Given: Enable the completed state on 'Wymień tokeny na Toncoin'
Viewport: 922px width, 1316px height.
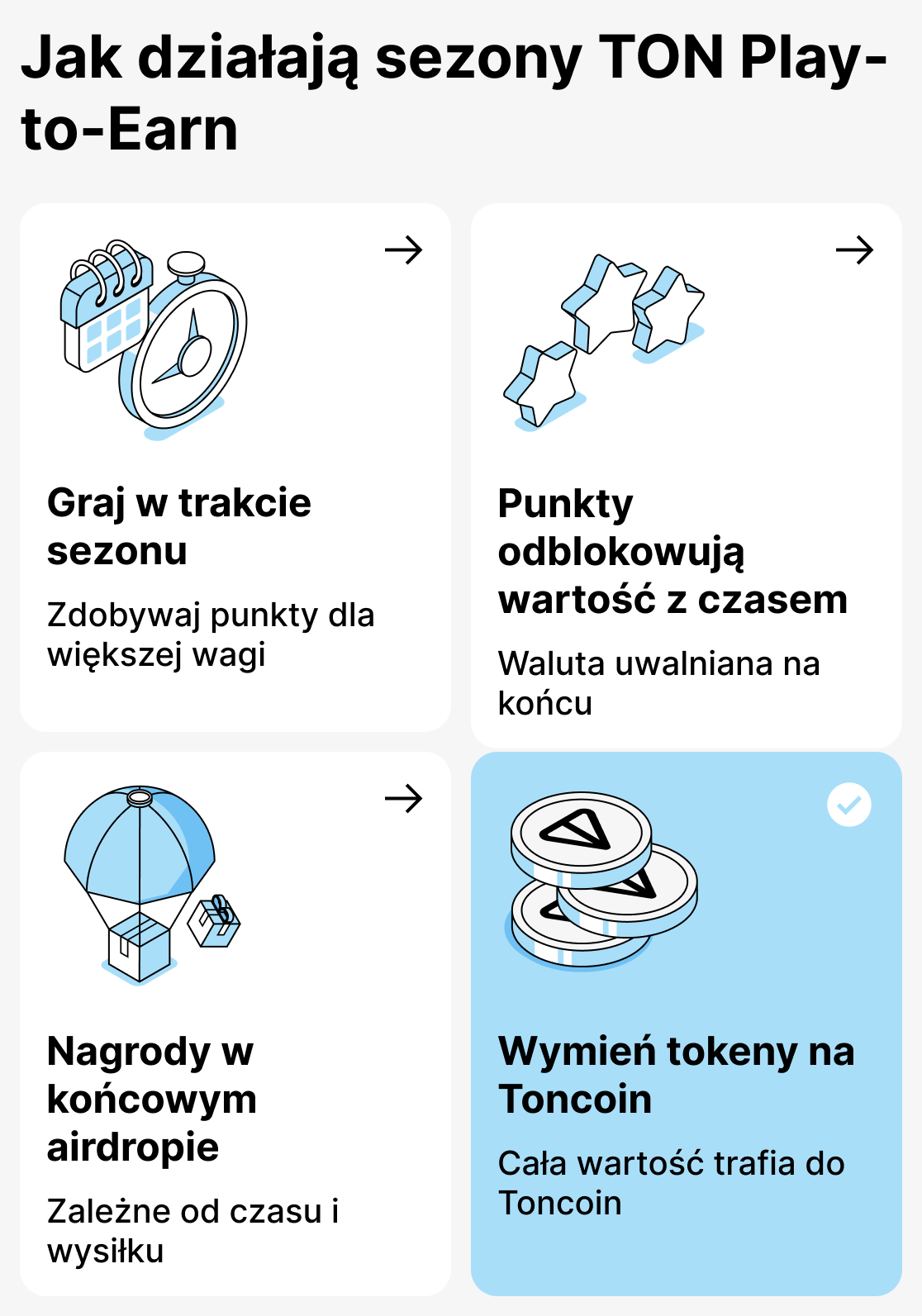Looking at the screenshot, I should pos(850,805).
